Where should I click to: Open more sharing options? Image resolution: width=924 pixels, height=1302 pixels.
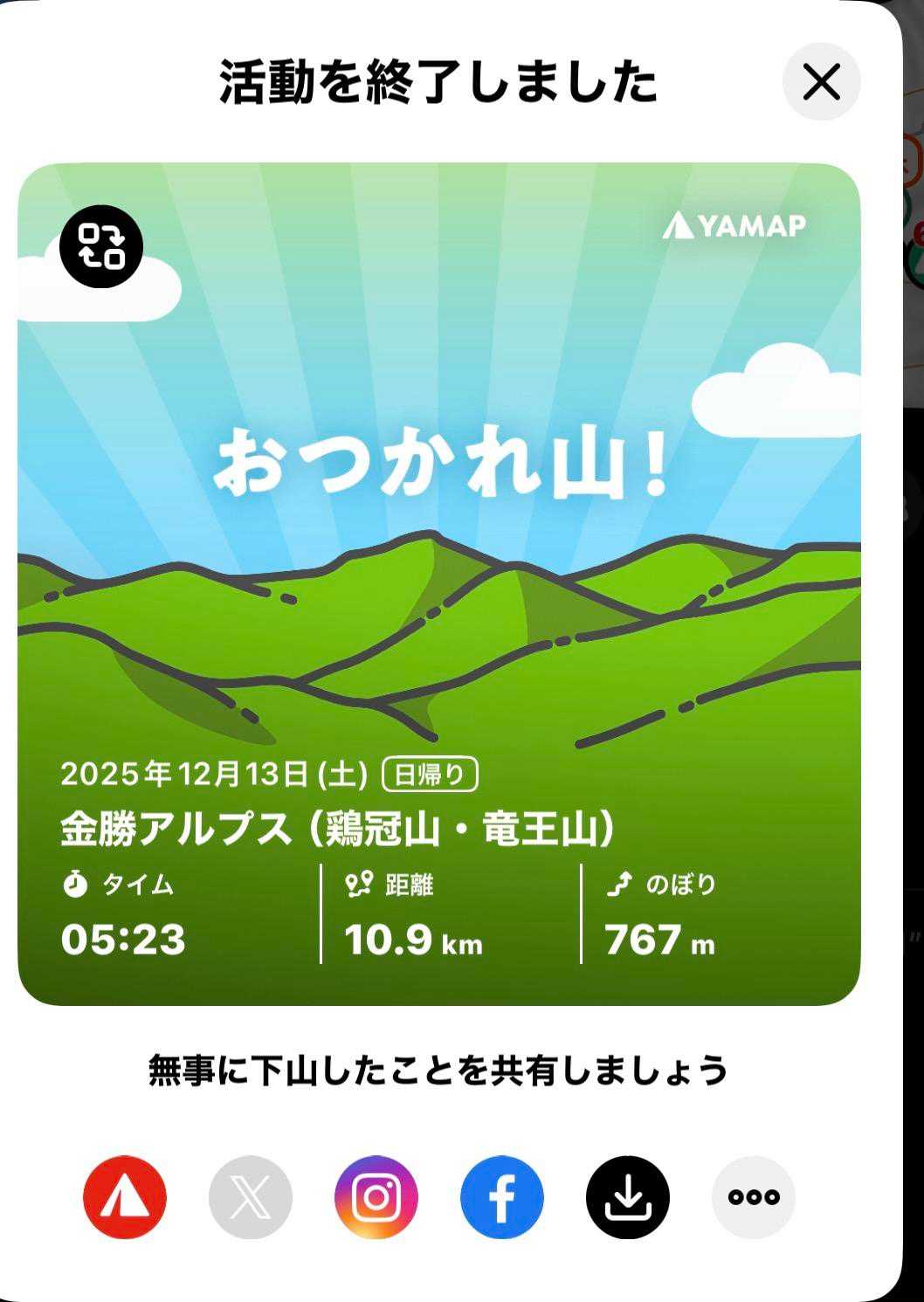tap(754, 1196)
